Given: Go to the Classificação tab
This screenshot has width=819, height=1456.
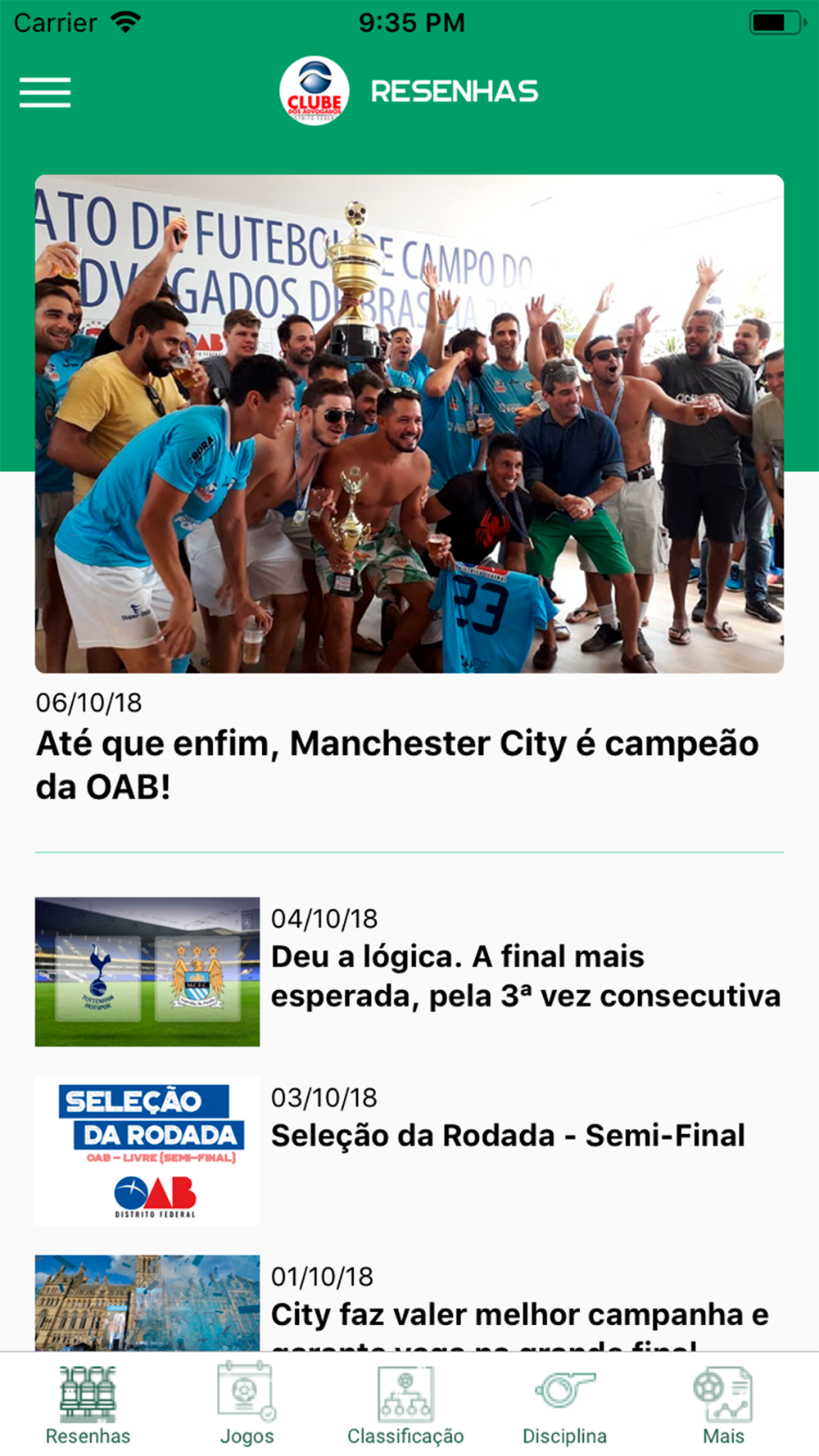Looking at the screenshot, I should click(405, 1404).
